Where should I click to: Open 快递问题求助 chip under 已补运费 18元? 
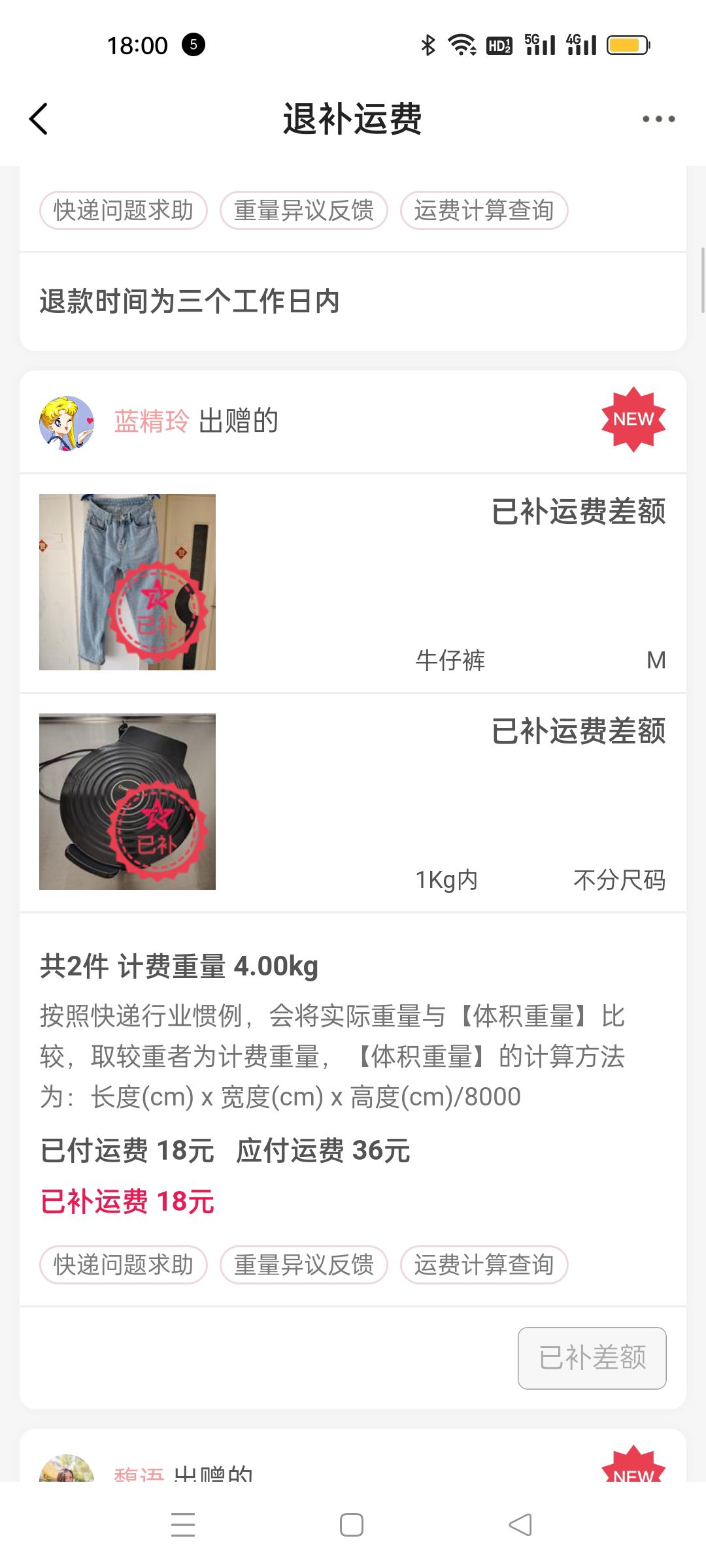point(124,1264)
